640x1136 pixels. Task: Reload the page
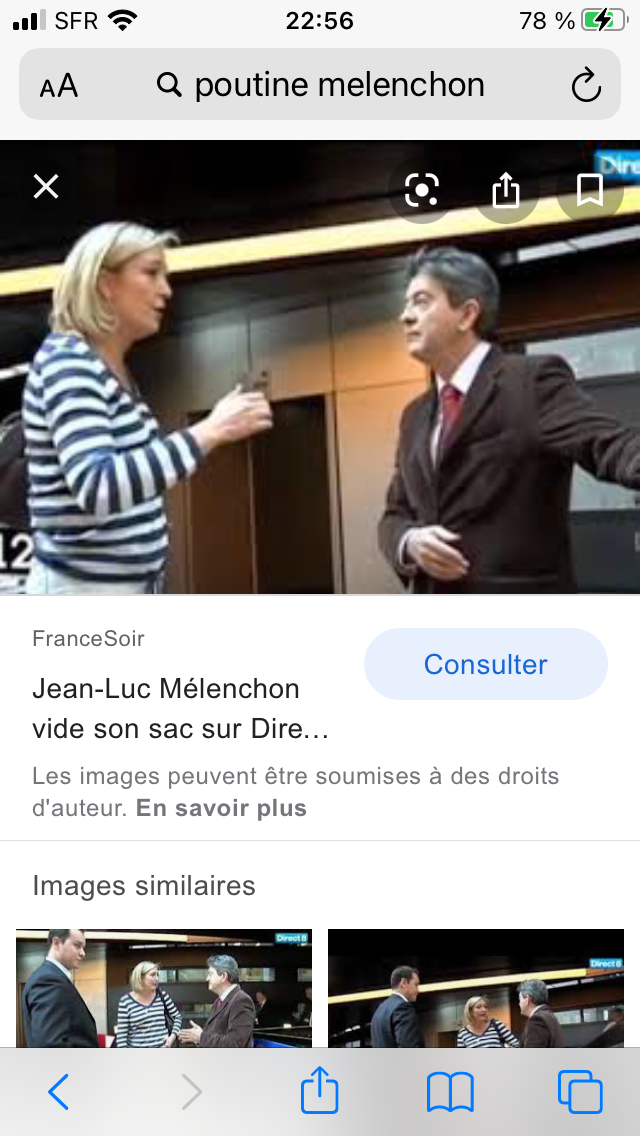pos(586,86)
